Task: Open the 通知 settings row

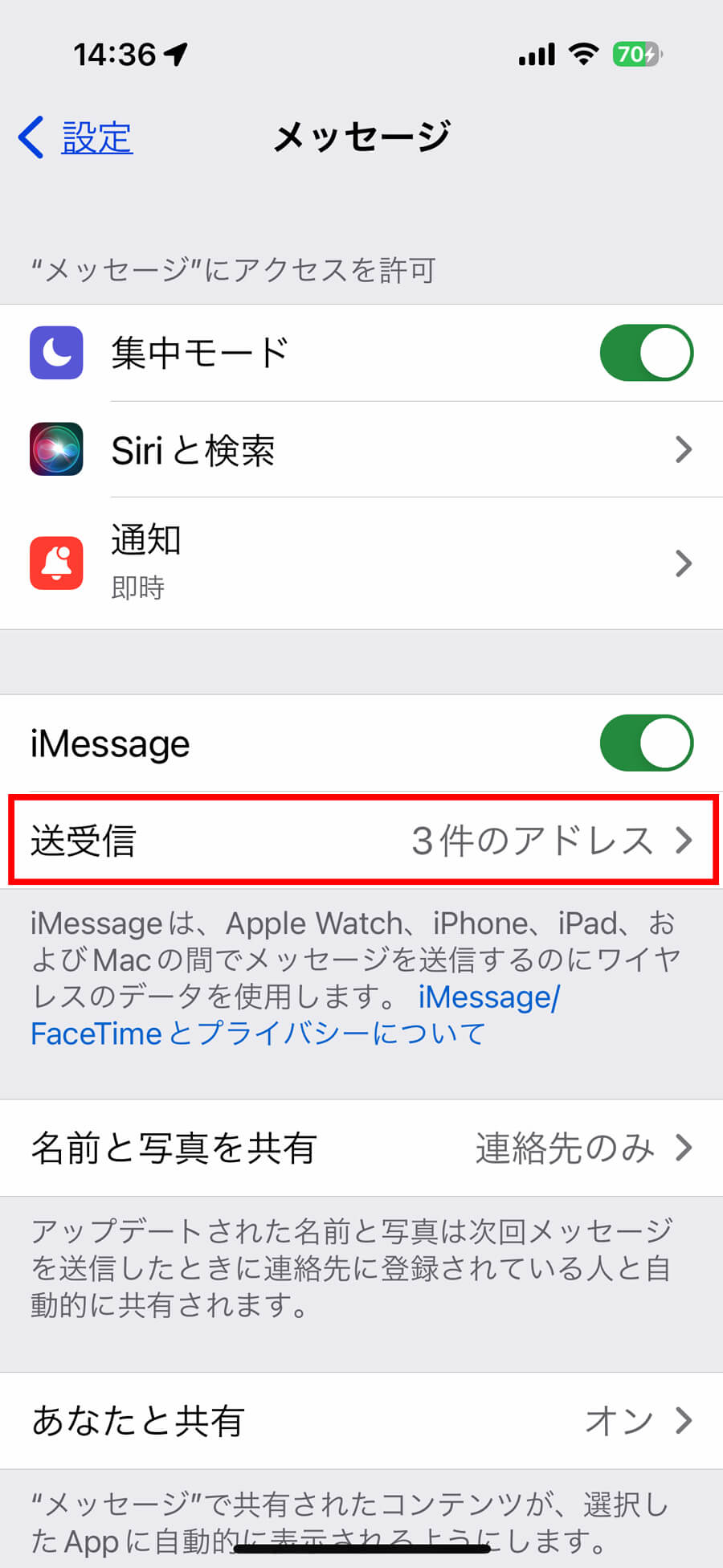Action: [361, 563]
